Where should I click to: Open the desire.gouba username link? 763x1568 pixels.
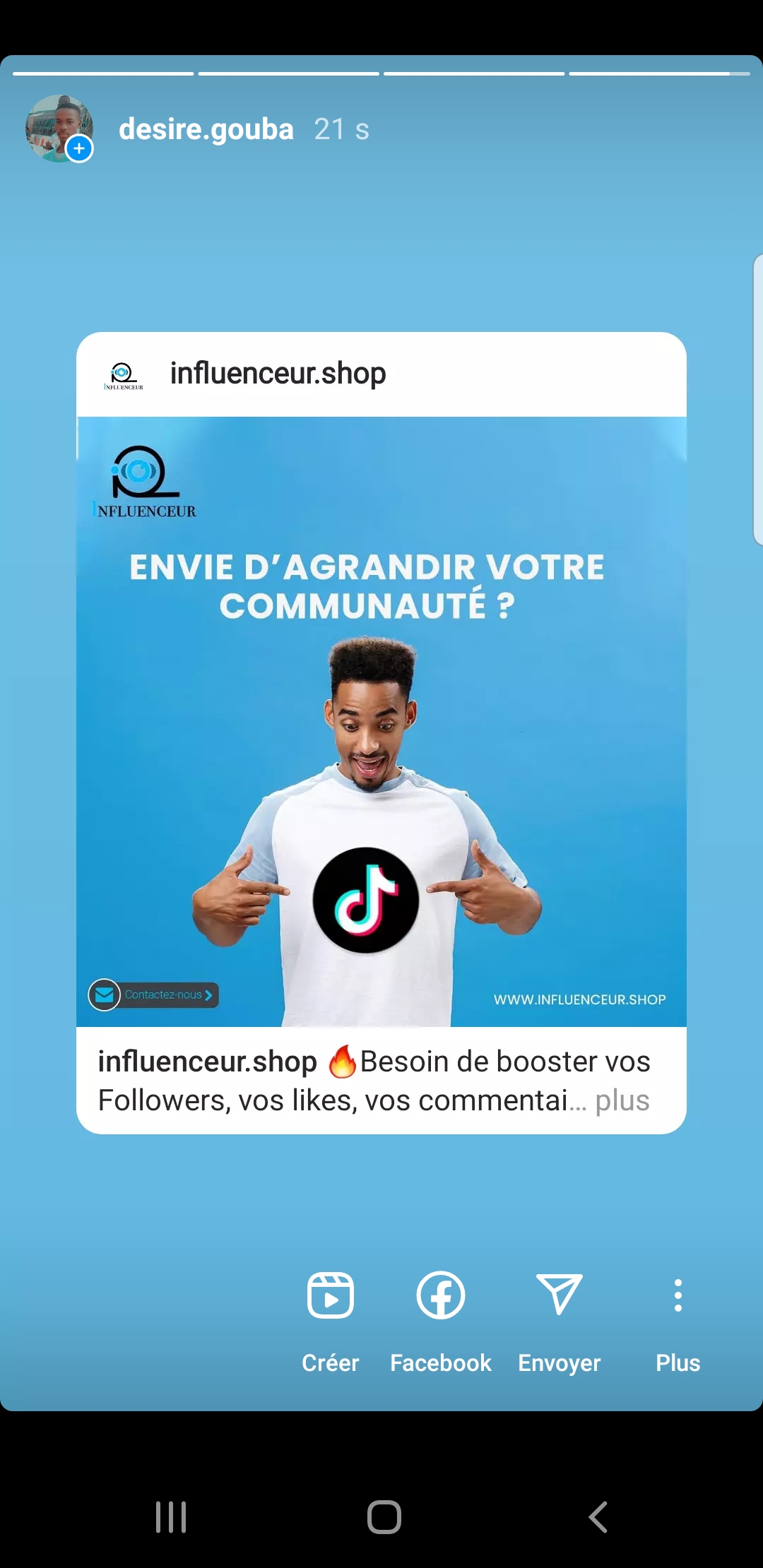pos(206,129)
